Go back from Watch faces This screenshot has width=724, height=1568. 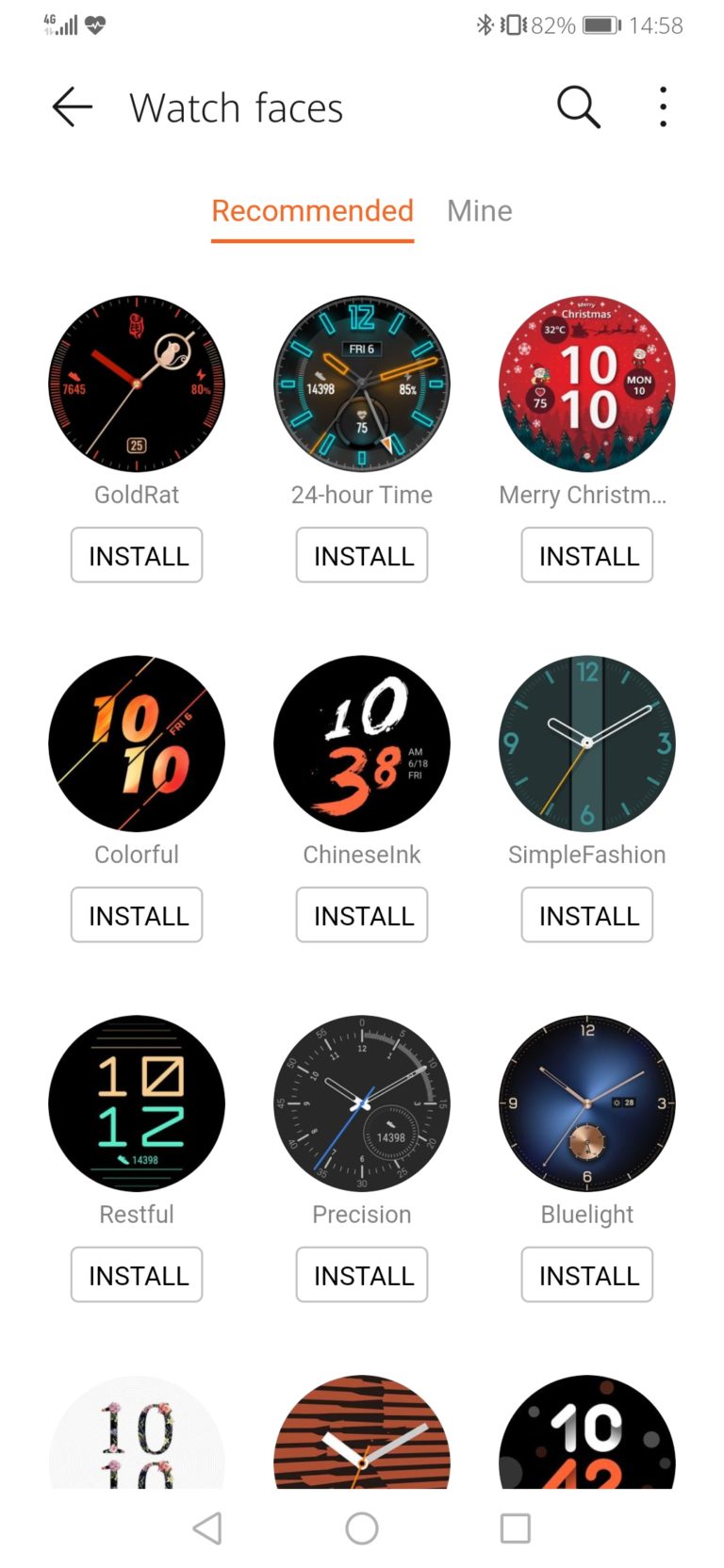pyautogui.click(x=72, y=107)
